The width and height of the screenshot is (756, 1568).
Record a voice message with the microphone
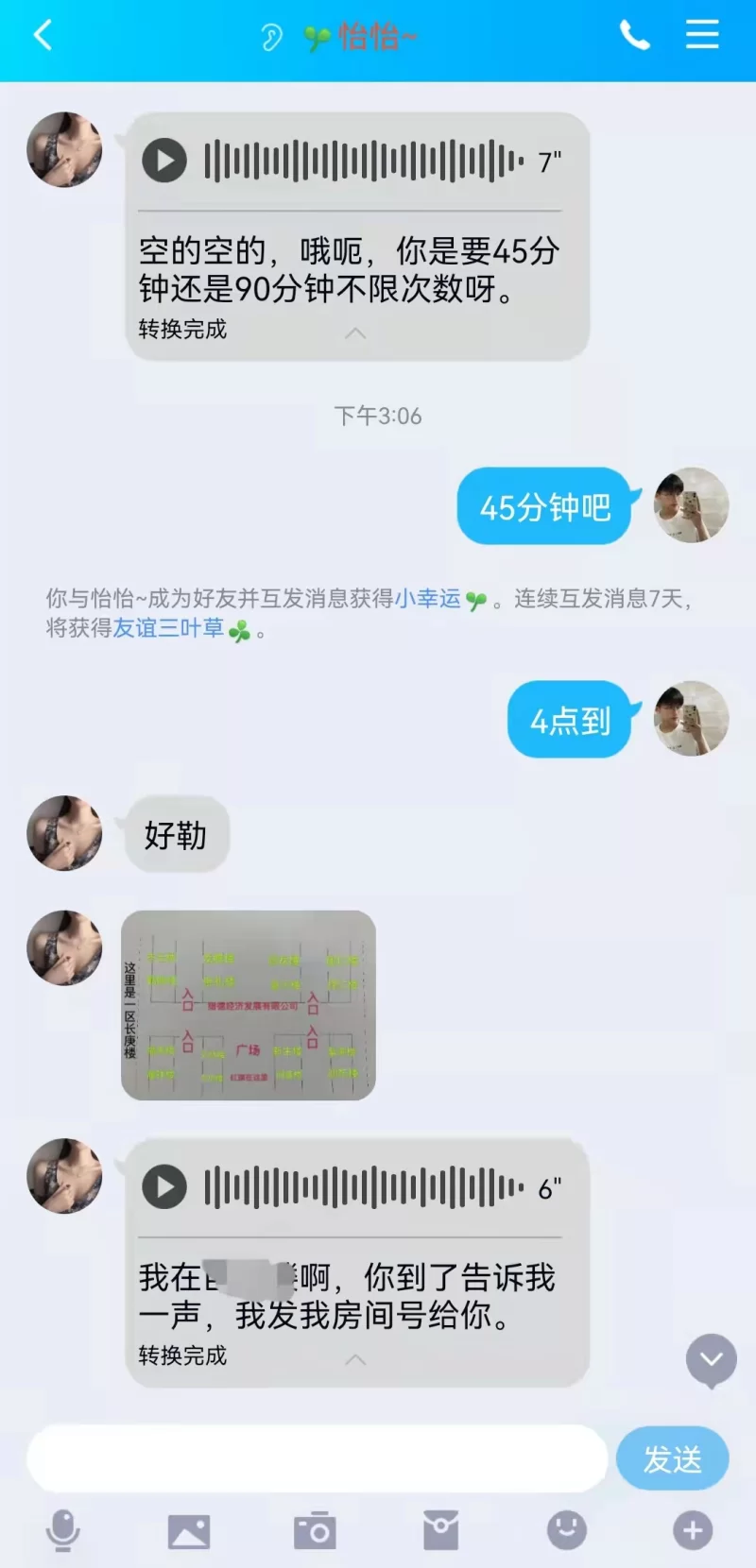[x=63, y=1530]
